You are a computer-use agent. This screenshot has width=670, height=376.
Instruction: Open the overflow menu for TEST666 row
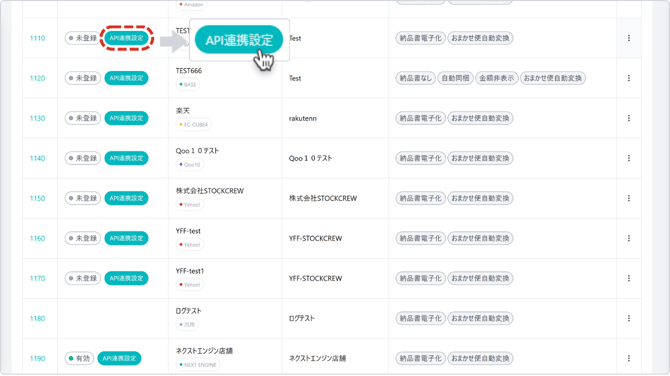[x=629, y=78]
